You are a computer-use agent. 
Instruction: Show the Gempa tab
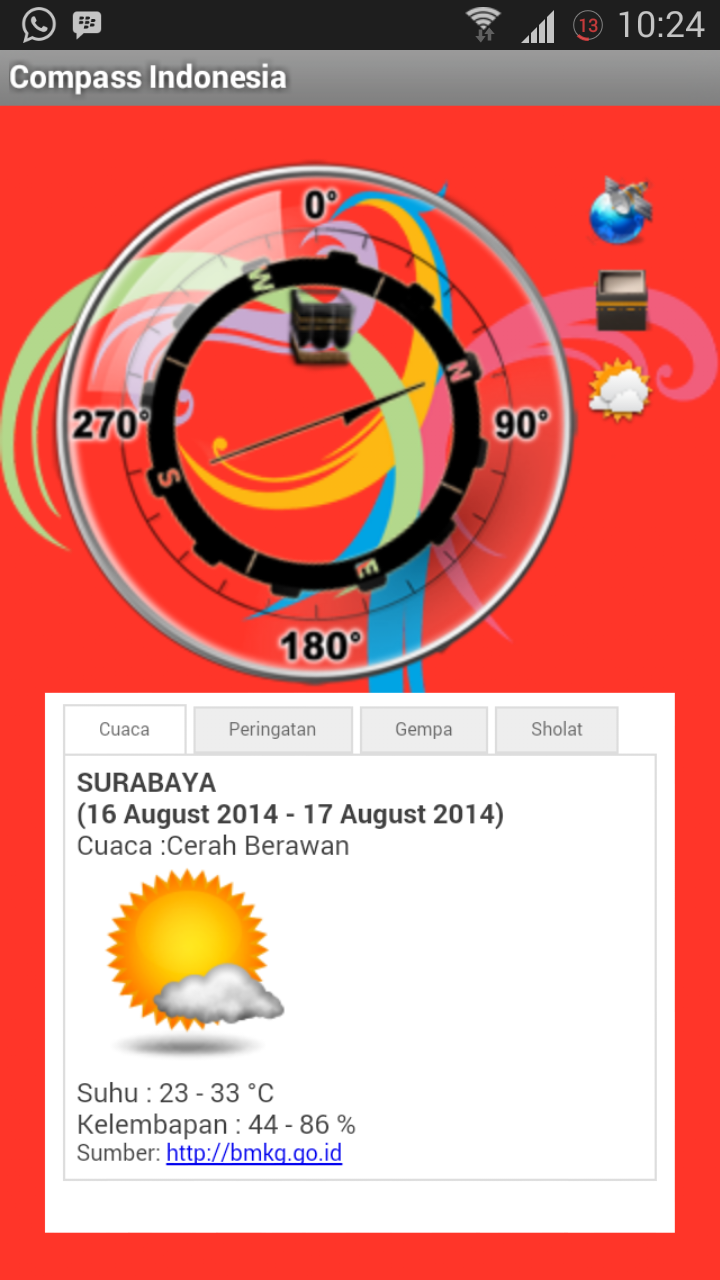click(424, 730)
